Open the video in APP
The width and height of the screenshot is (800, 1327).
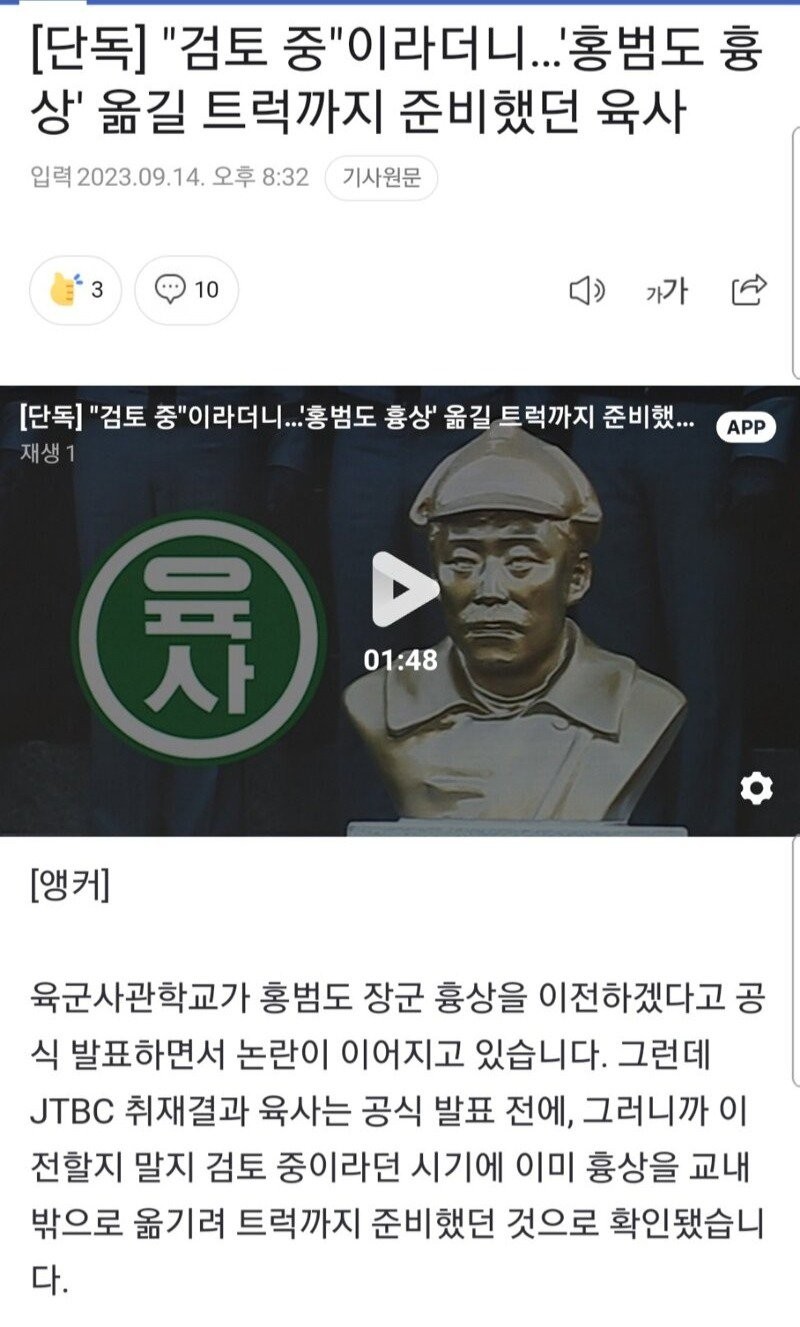[x=746, y=427]
